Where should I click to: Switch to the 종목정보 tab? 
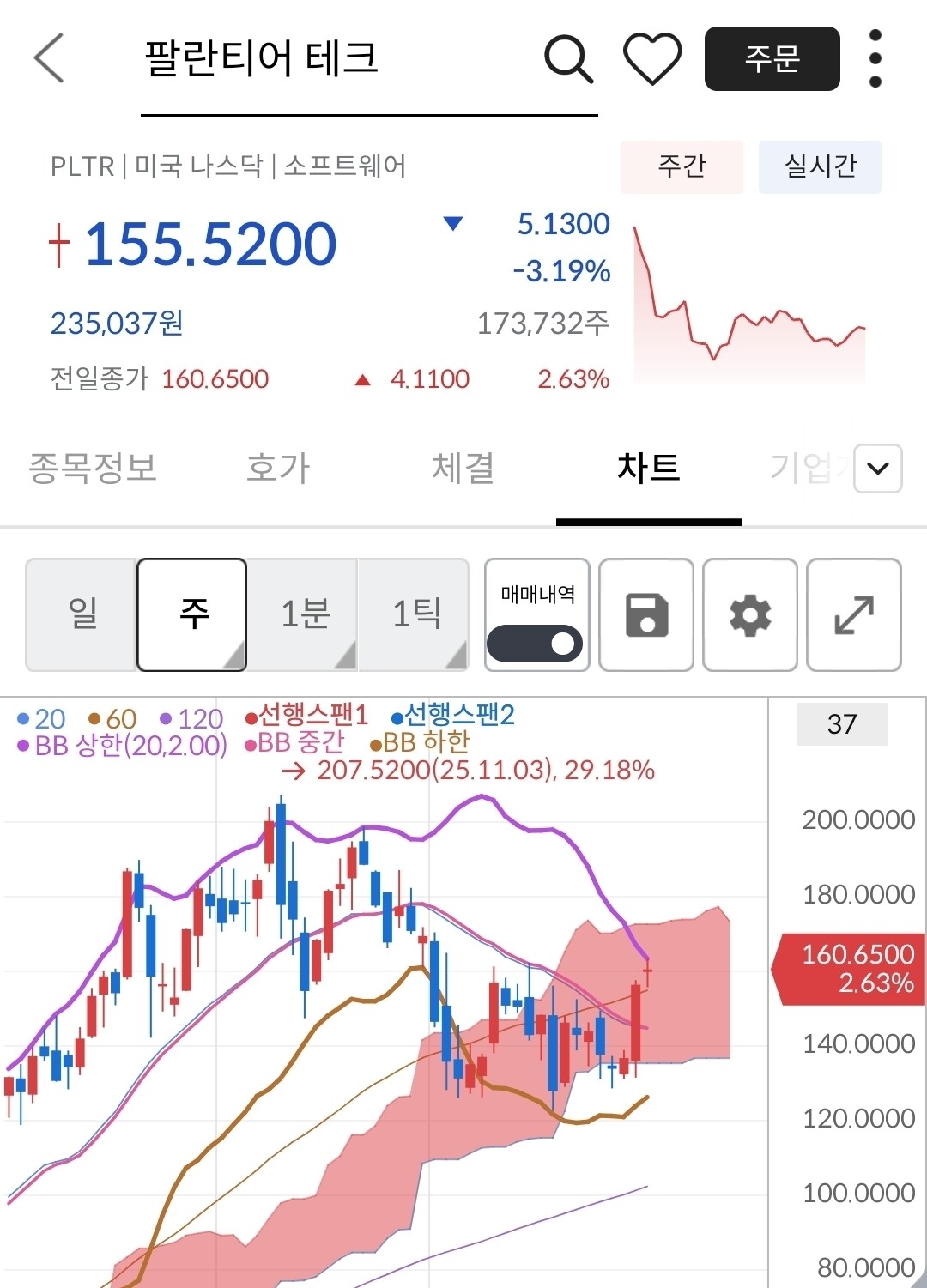pyautogui.click(x=93, y=469)
